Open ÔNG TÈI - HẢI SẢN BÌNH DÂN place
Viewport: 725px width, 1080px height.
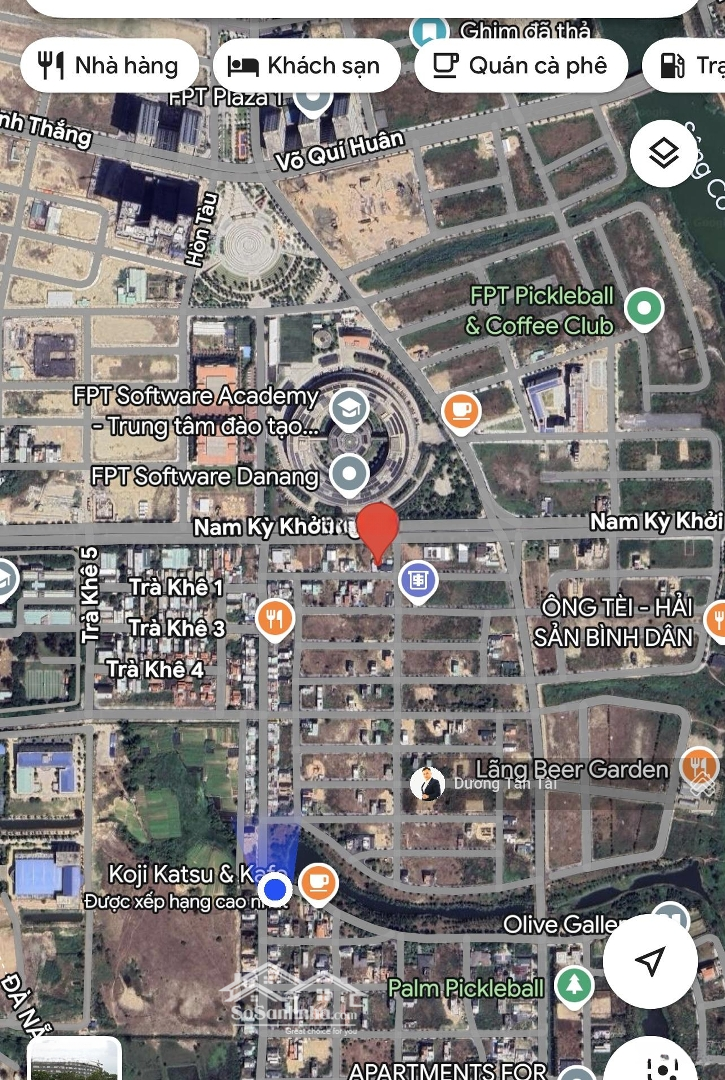pos(716,620)
